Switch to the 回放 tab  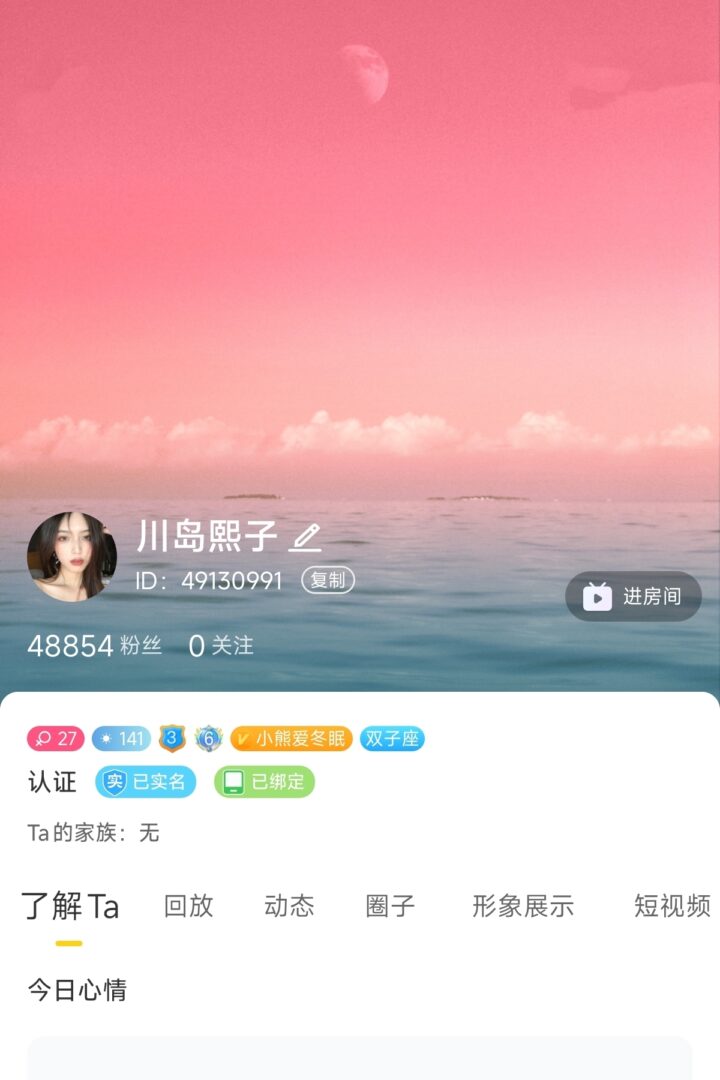[x=188, y=906]
